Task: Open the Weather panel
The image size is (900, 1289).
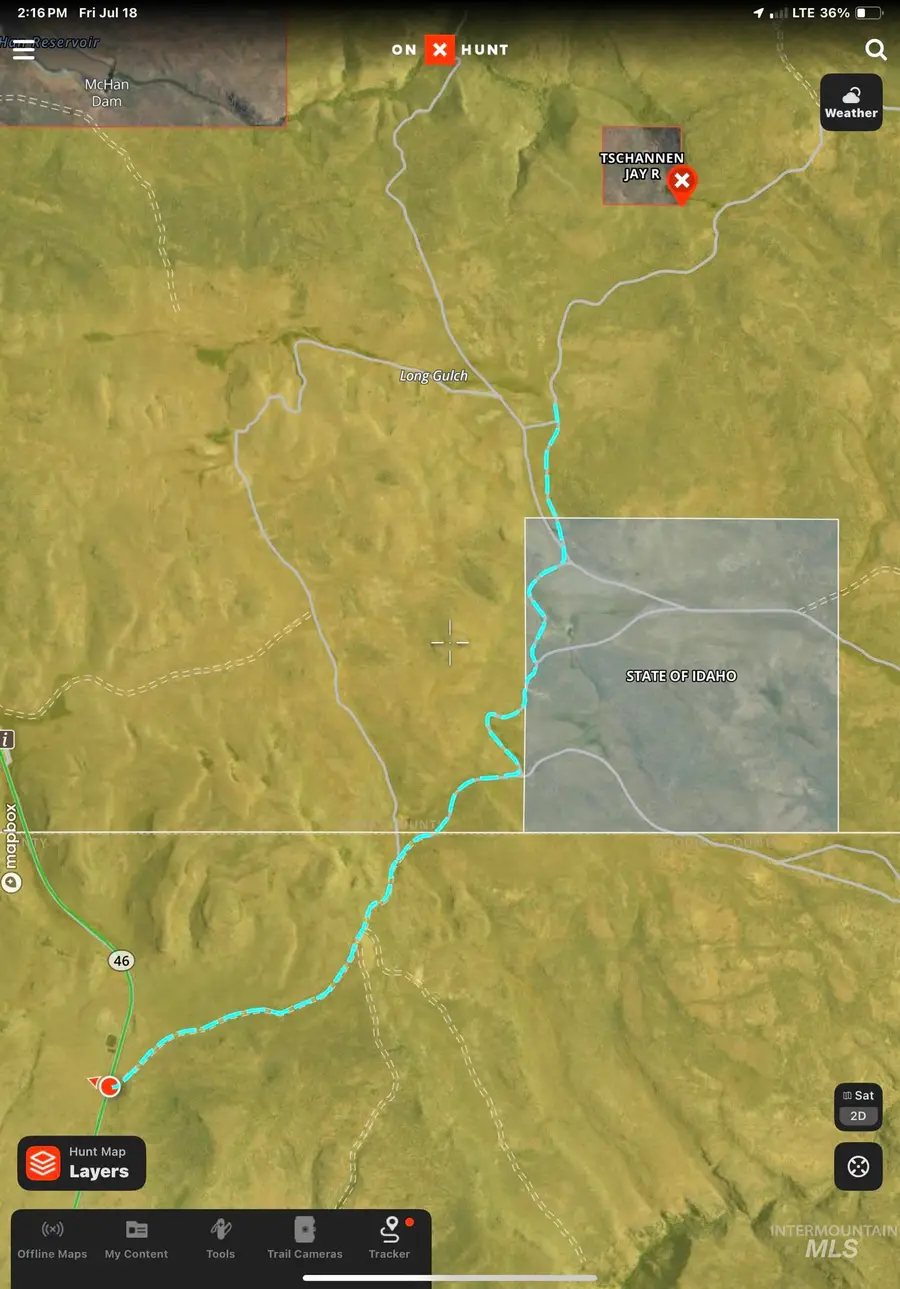Action: pyautogui.click(x=851, y=102)
